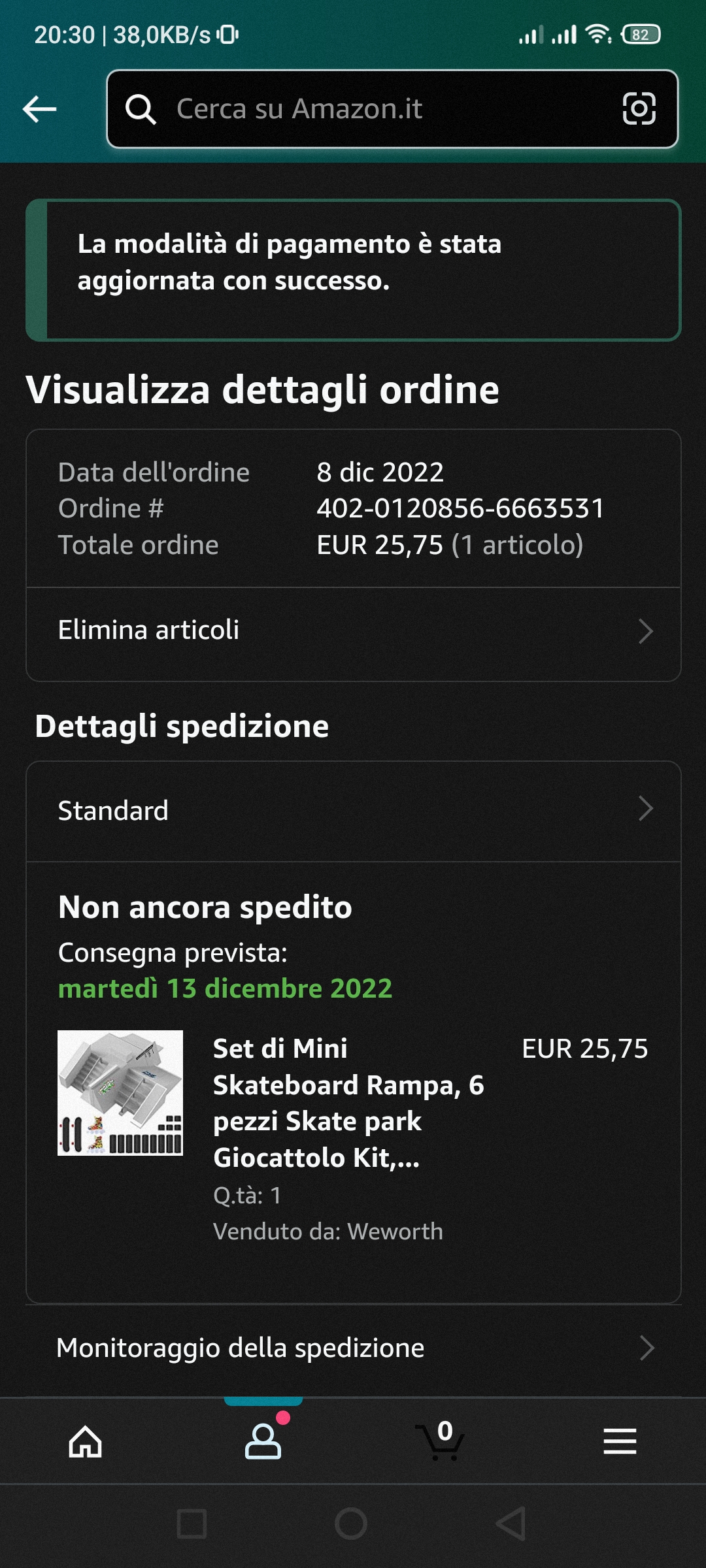Screen dimensions: 706x1568
Task: Open the Standard shipping option
Action: coord(353,810)
